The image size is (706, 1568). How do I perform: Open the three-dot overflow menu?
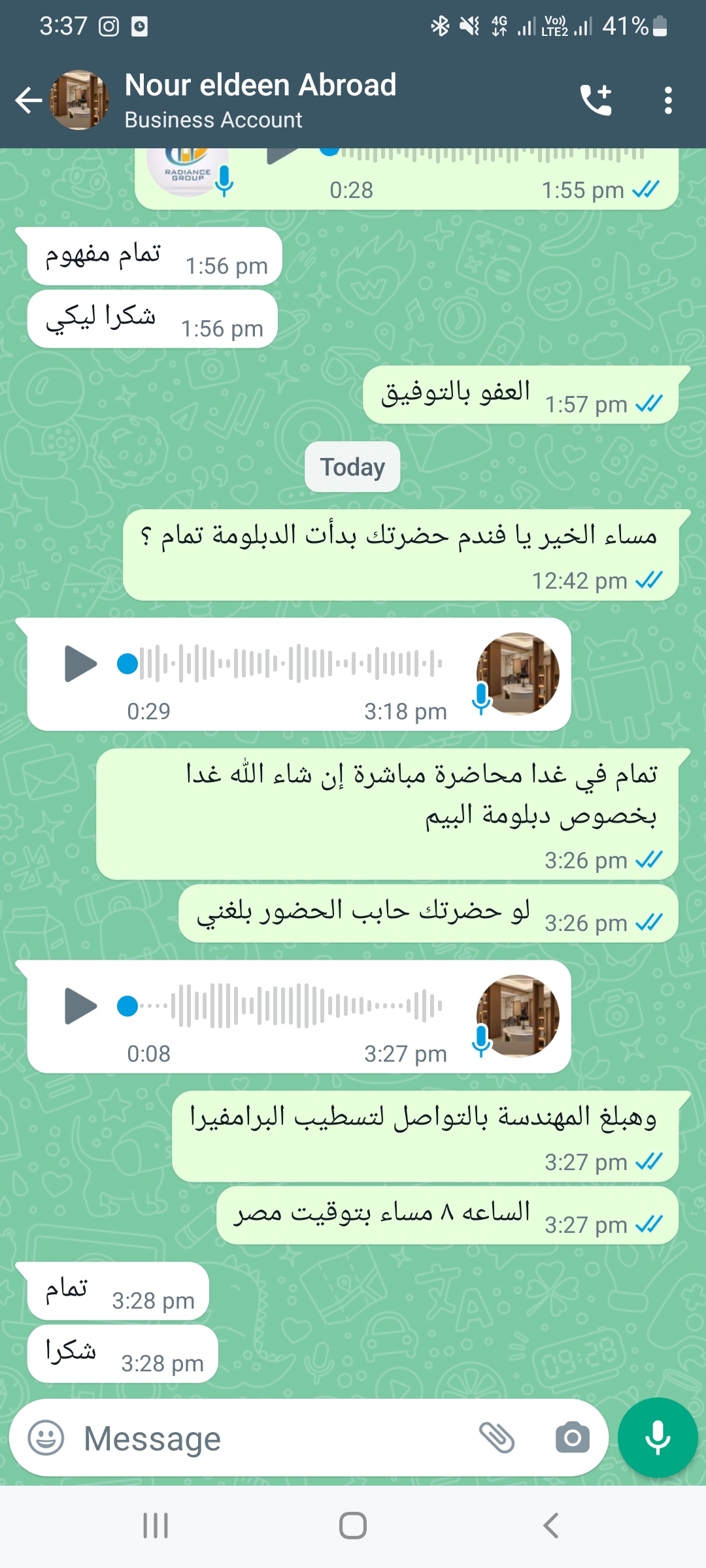pos(668,101)
